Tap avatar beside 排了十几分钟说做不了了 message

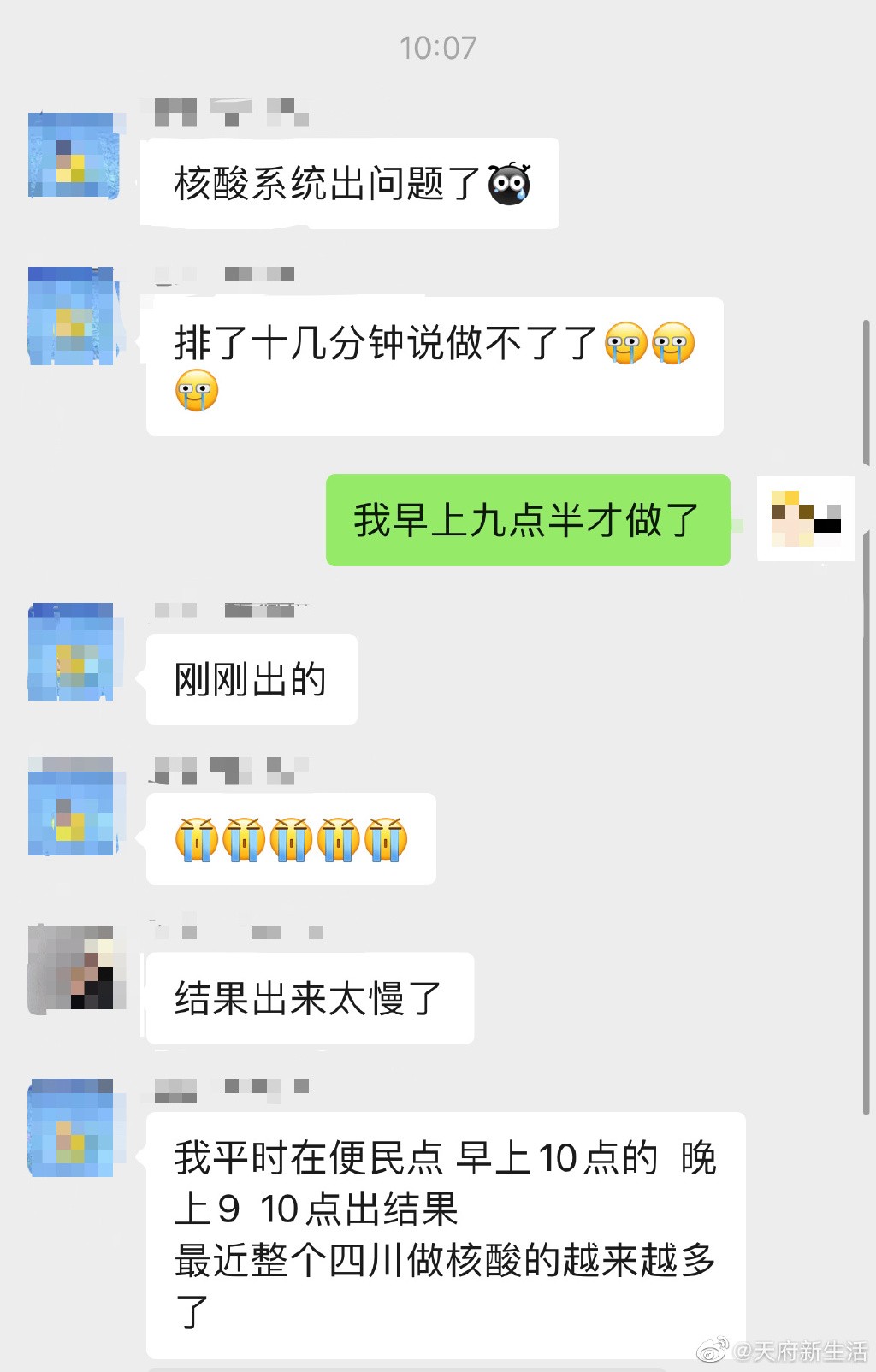pos(73,316)
